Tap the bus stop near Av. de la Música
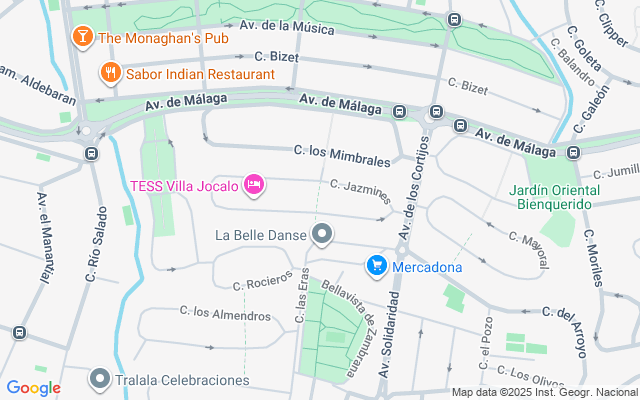640x400 pixels. click(x=454, y=19)
